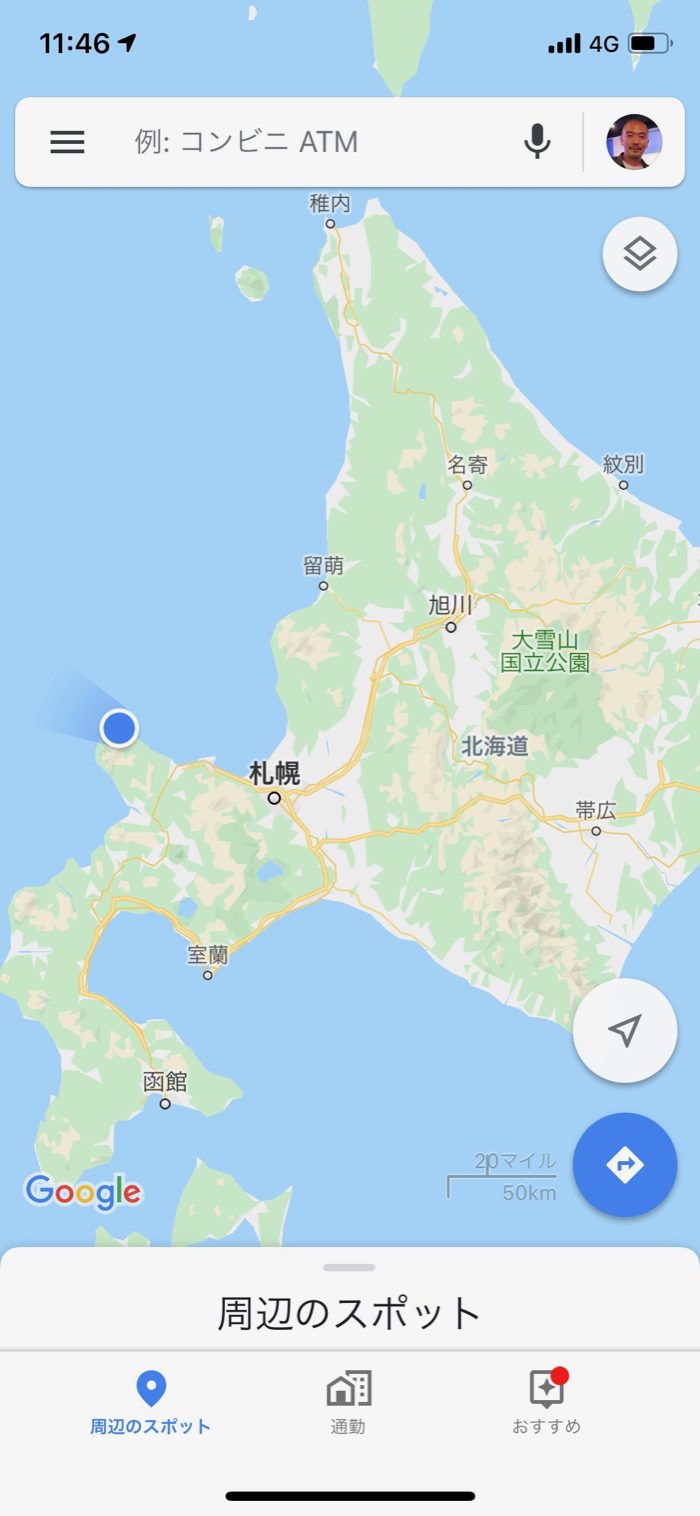Viewport: 700px width, 1516px height.
Task: Start voice search with the microphone
Action: pyautogui.click(x=537, y=142)
